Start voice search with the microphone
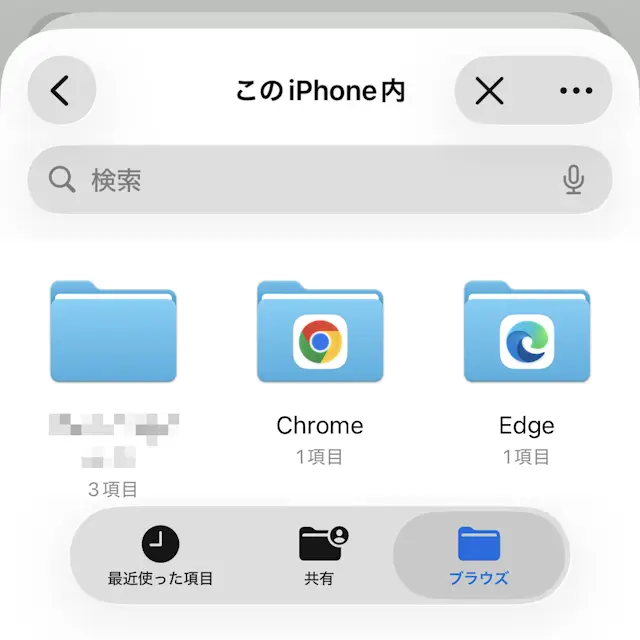This screenshot has width=640, height=640. 573,180
